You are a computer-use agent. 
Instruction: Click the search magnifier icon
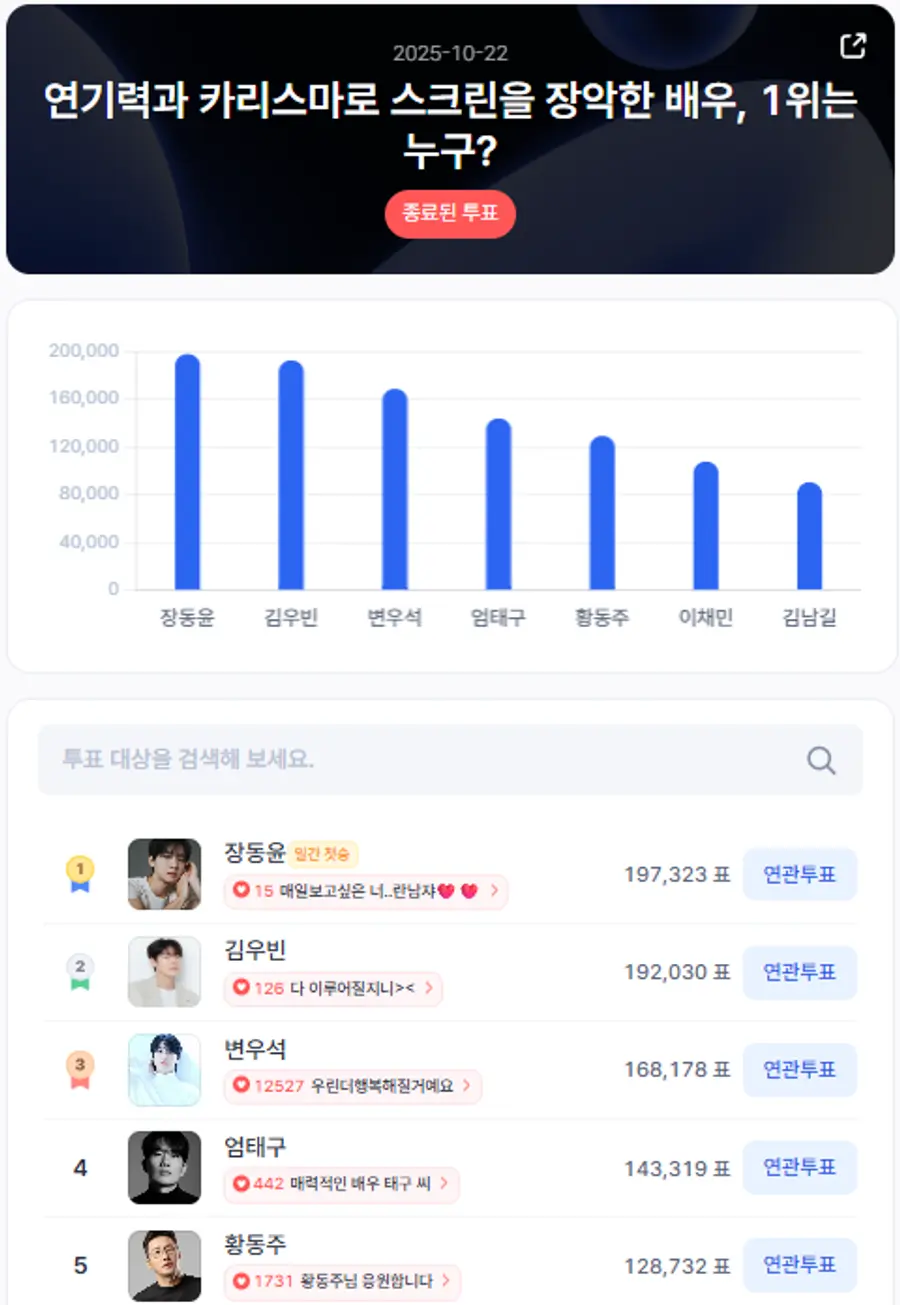[x=820, y=760]
